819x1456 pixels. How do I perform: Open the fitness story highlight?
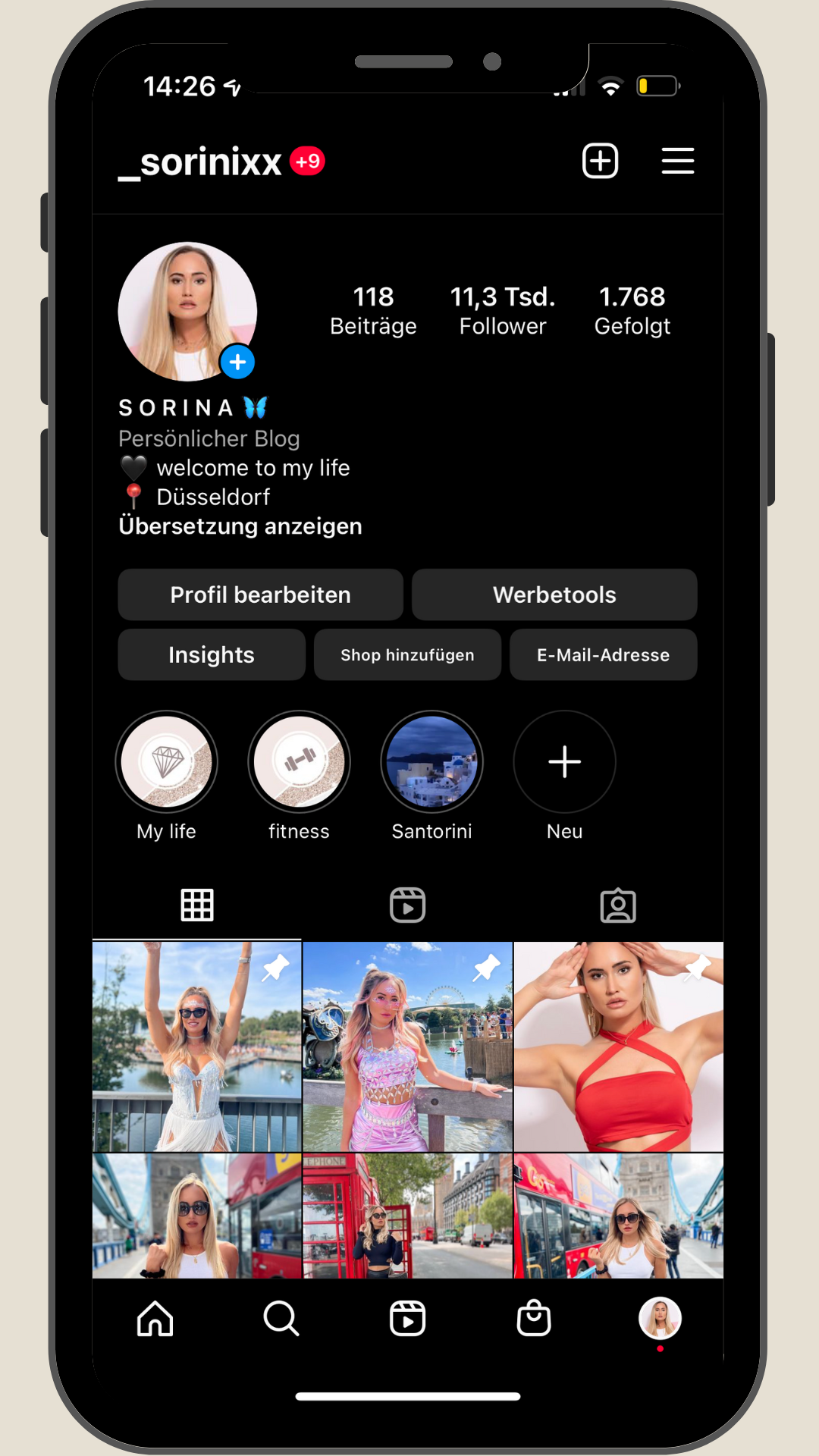click(299, 761)
